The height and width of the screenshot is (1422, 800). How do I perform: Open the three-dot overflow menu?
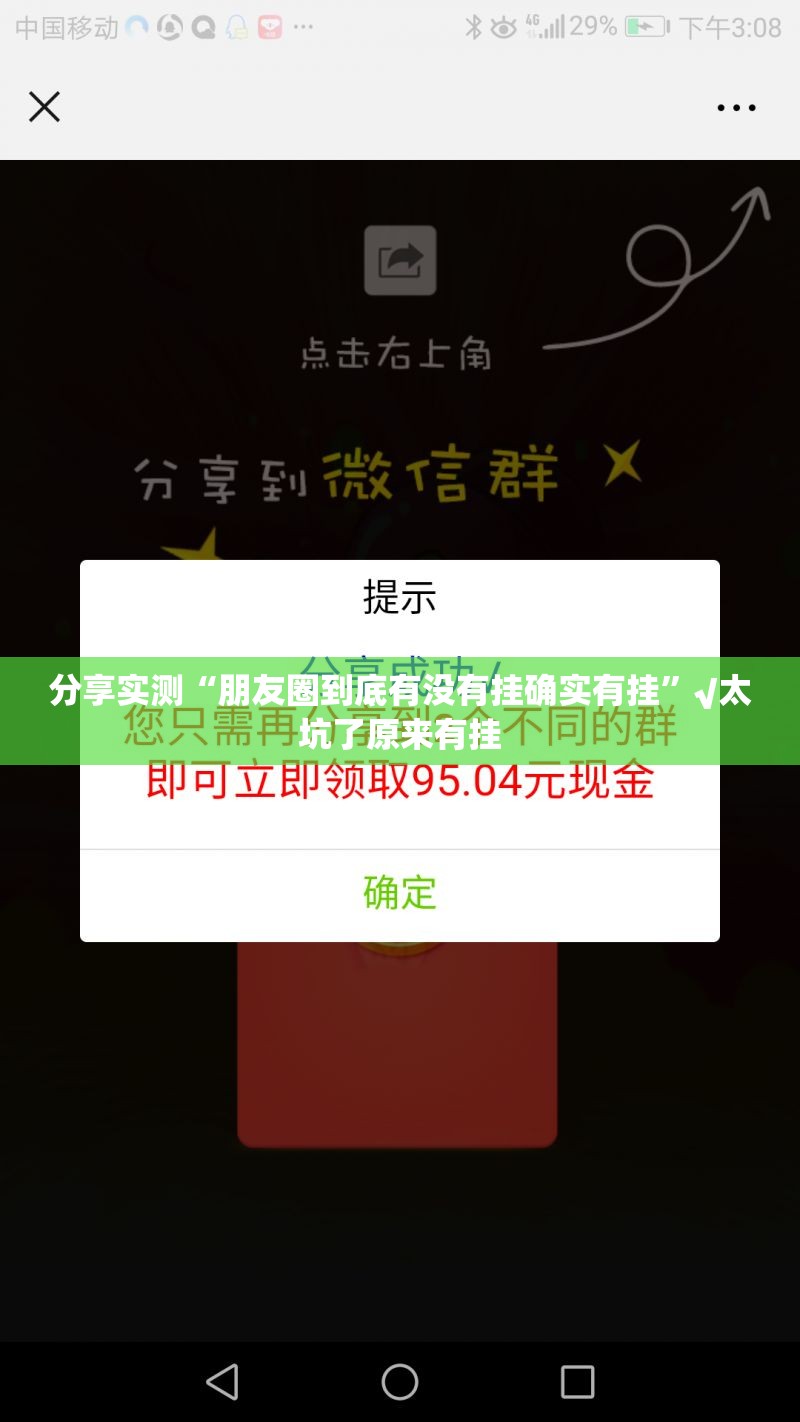736,107
